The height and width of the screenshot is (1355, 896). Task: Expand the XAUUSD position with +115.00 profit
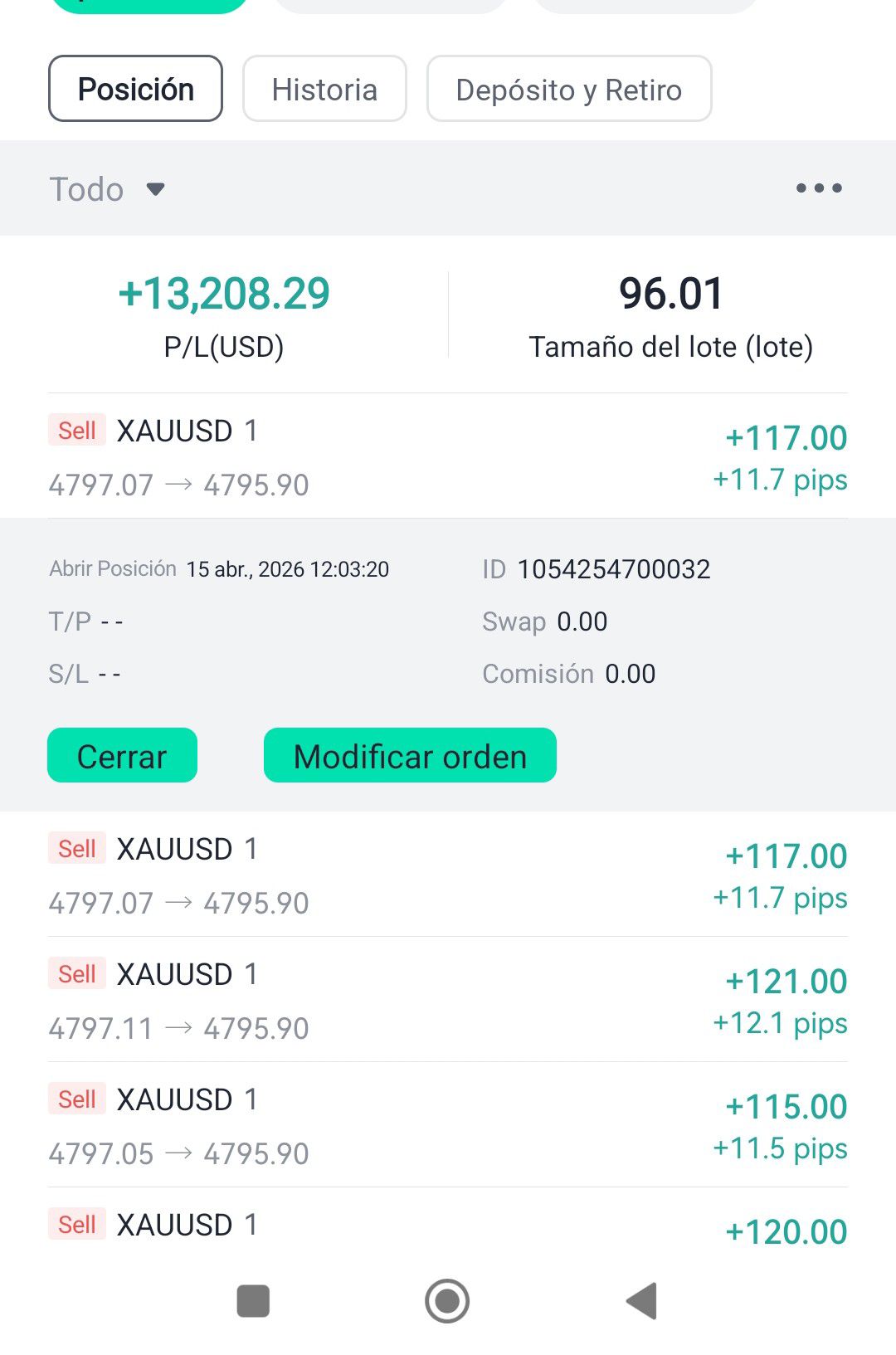pos(448,1125)
